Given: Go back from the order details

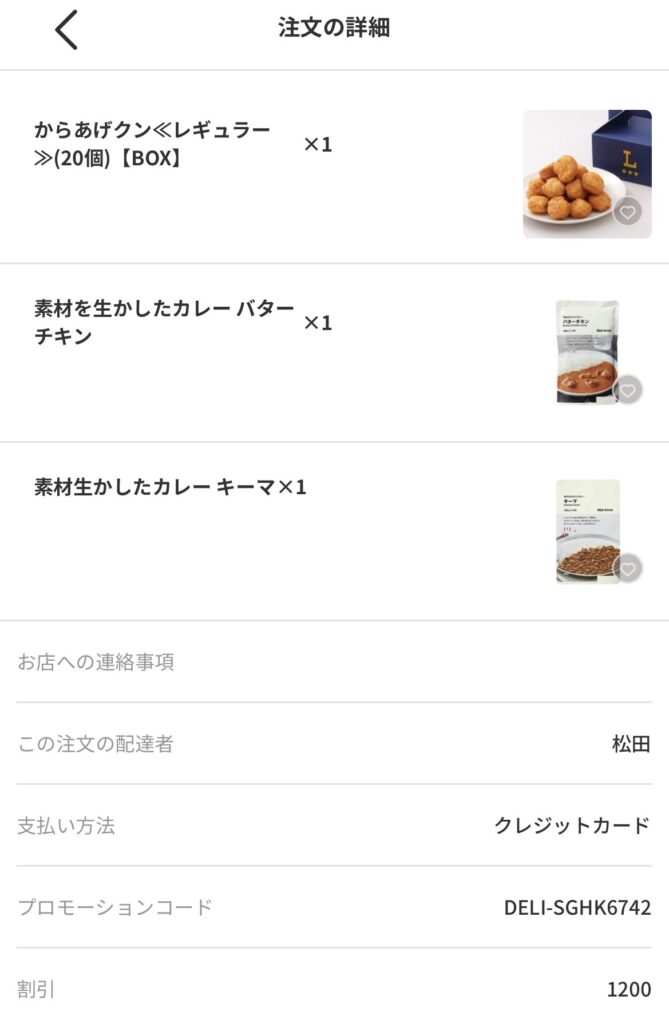Looking at the screenshot, I should 66,30.
